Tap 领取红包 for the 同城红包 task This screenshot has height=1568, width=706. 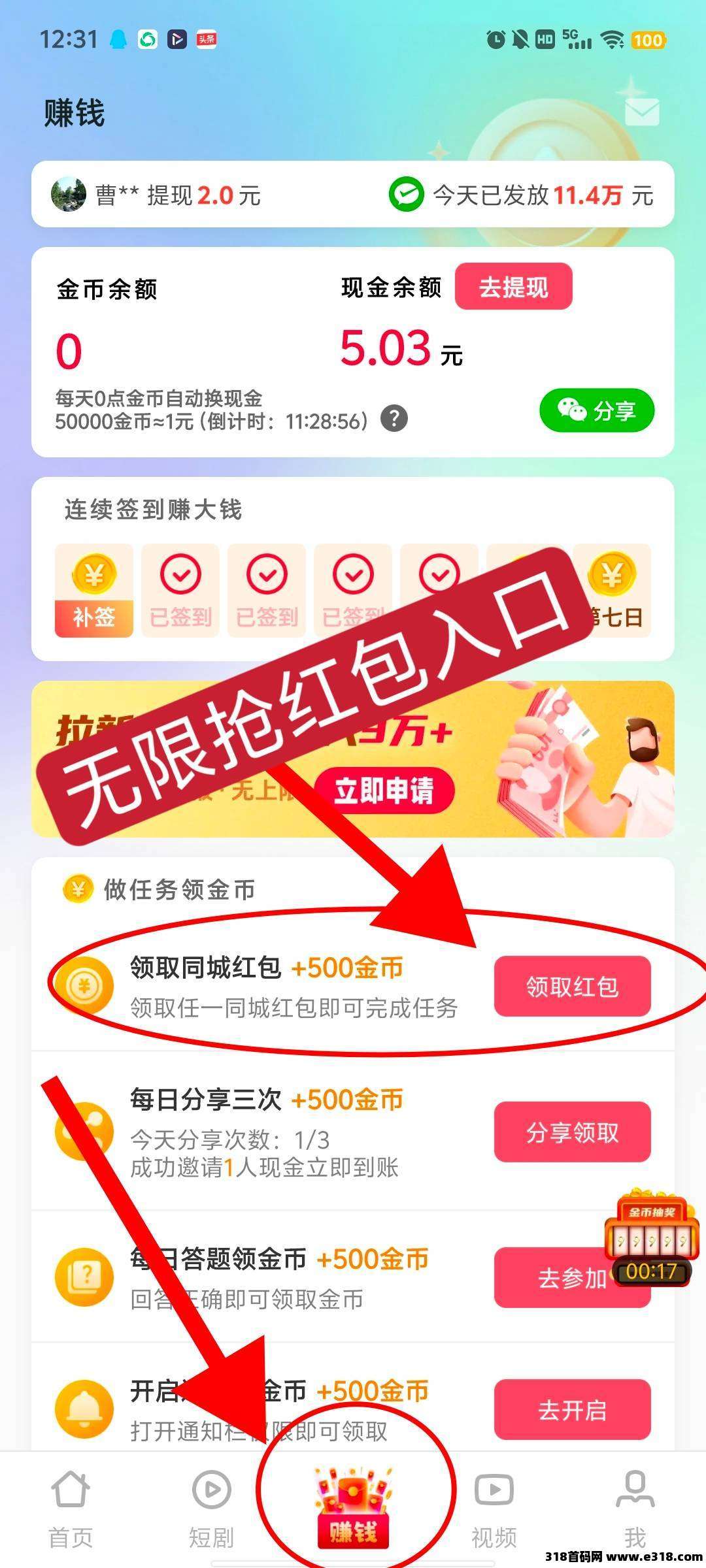[x=572, y=986]
